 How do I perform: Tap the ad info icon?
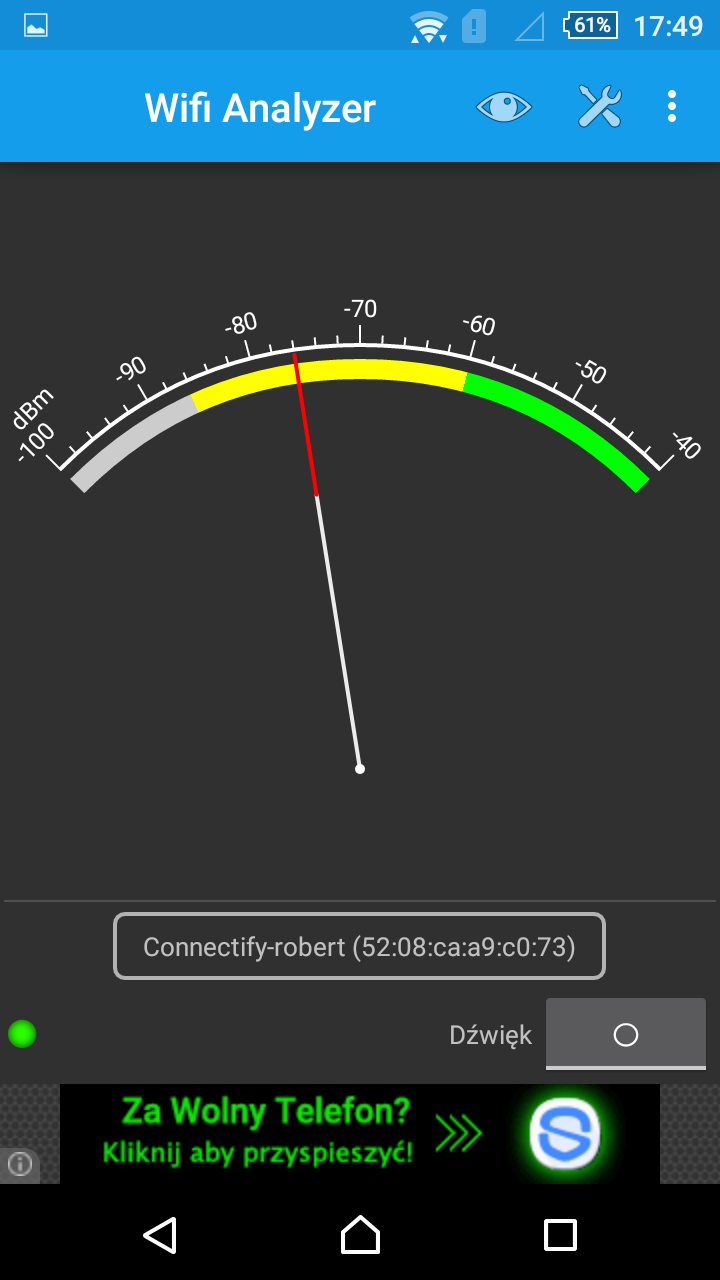pyautogui.click(x=20, y=1164)
